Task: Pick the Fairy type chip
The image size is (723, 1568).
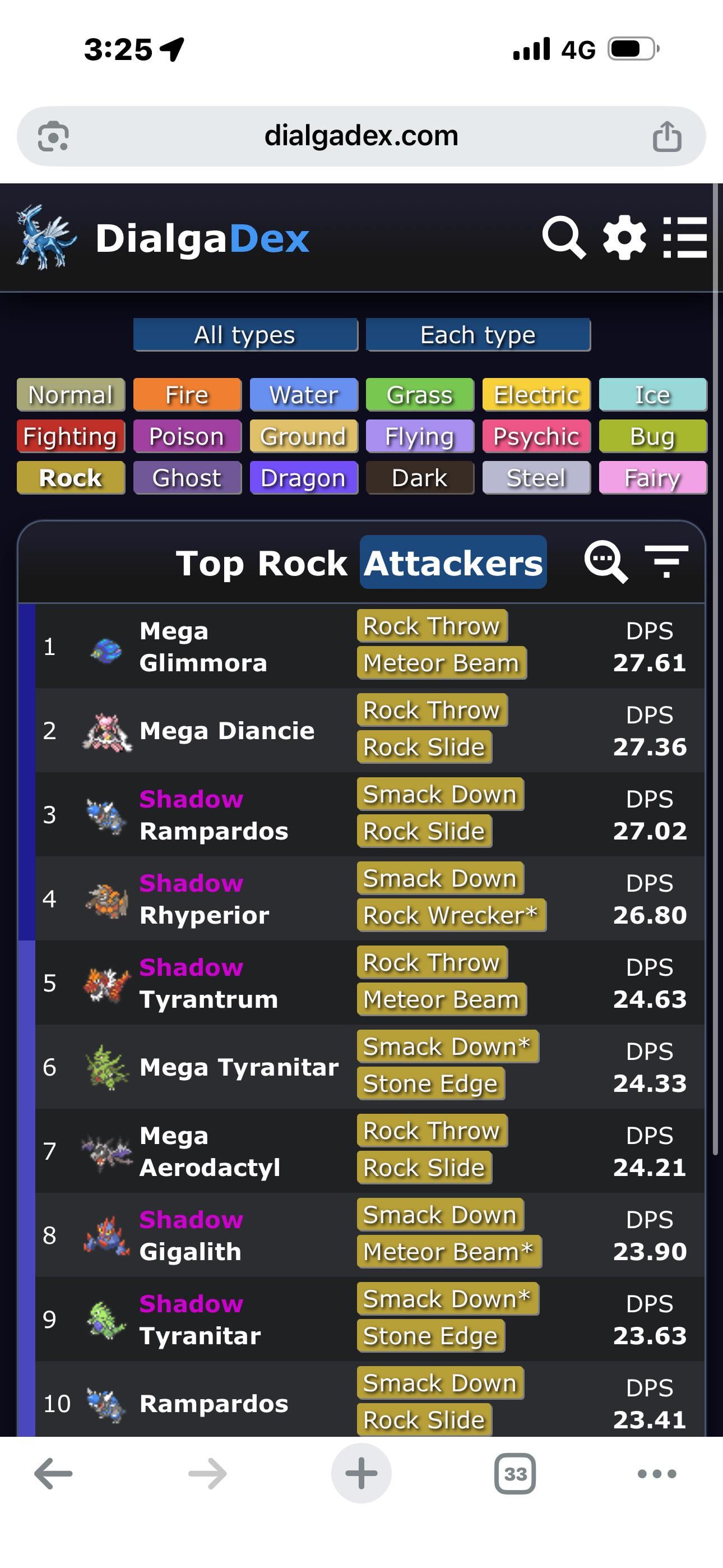Action: click(652, 478)
